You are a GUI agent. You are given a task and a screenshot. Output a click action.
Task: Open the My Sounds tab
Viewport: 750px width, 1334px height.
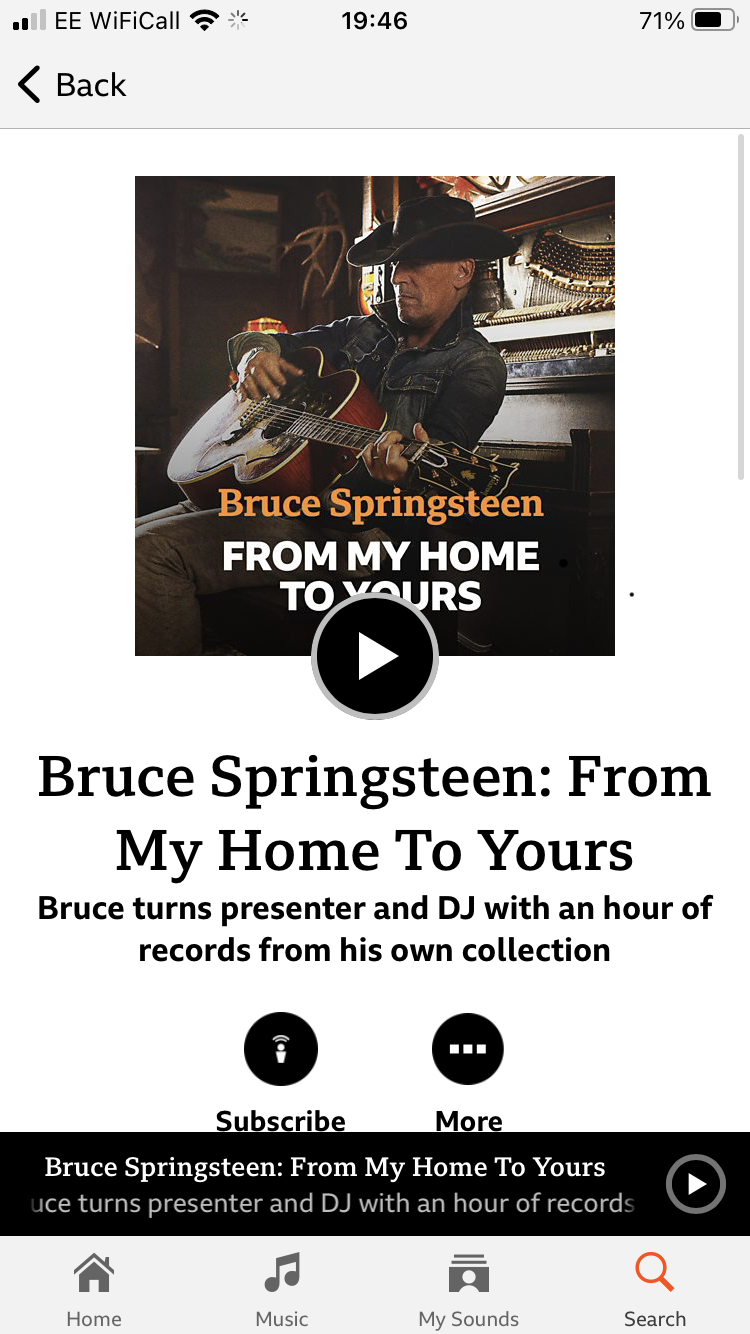(468, 1290)
